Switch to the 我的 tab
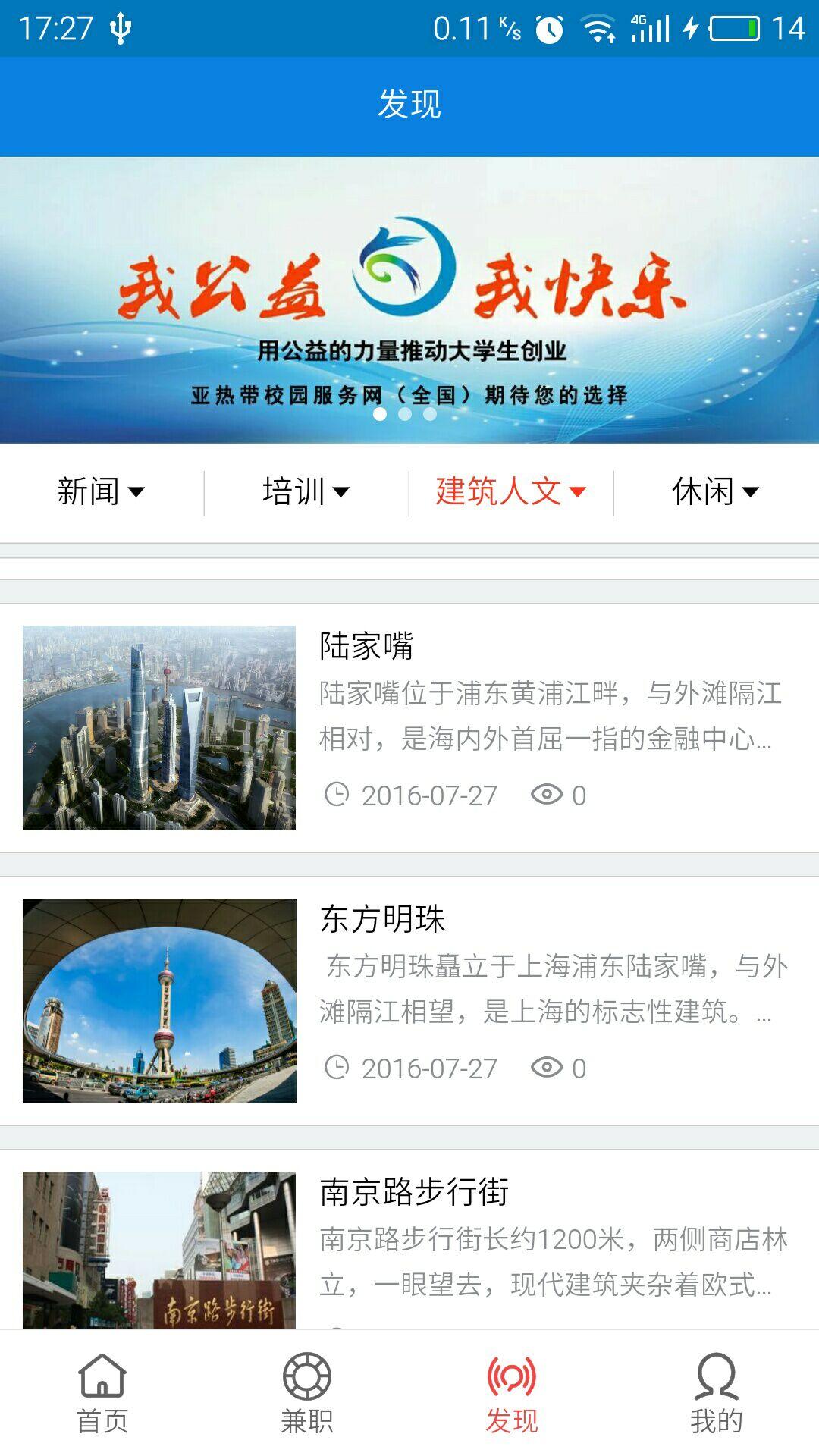 click(716, 1394)
